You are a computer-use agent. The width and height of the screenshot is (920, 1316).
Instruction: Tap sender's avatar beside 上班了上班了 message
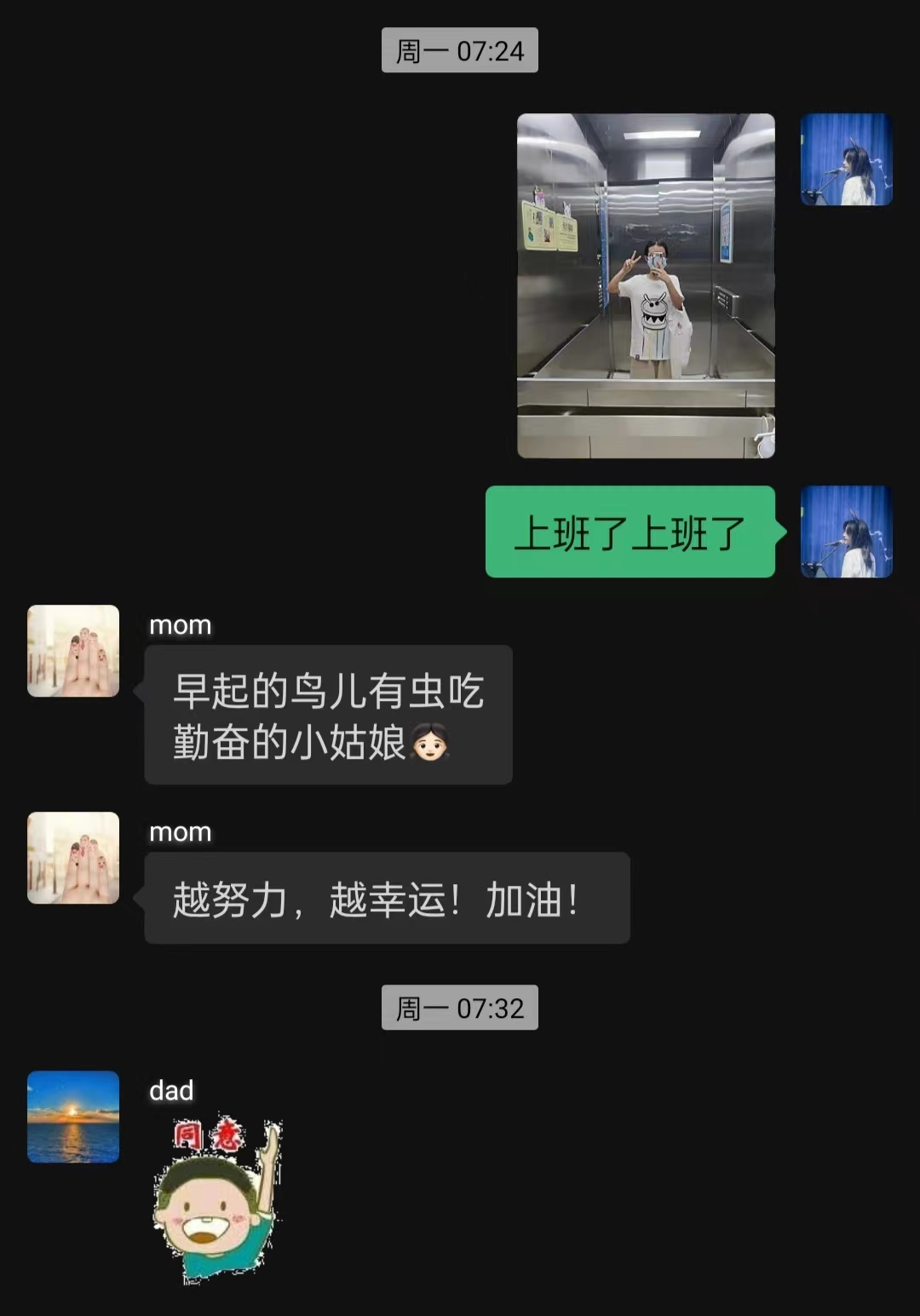pyautogui.click(x=846, y=532)
